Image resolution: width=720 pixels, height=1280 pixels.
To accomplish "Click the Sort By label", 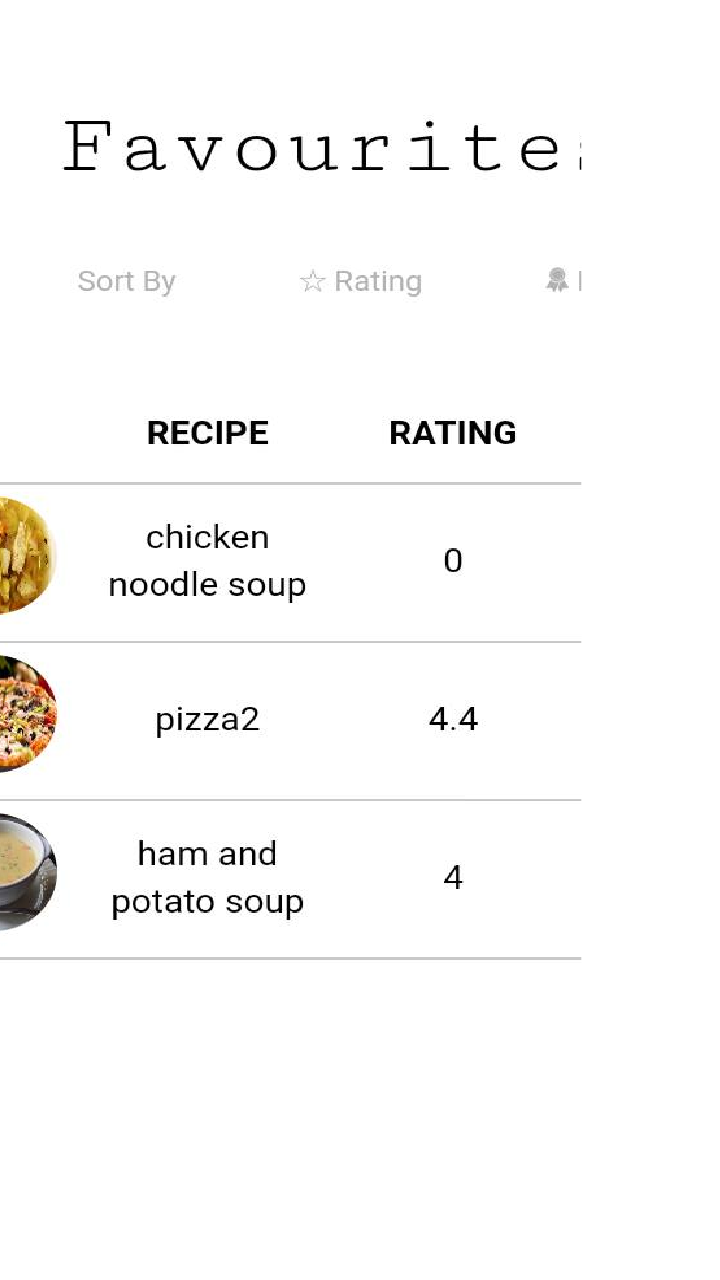I will (126, 281).
